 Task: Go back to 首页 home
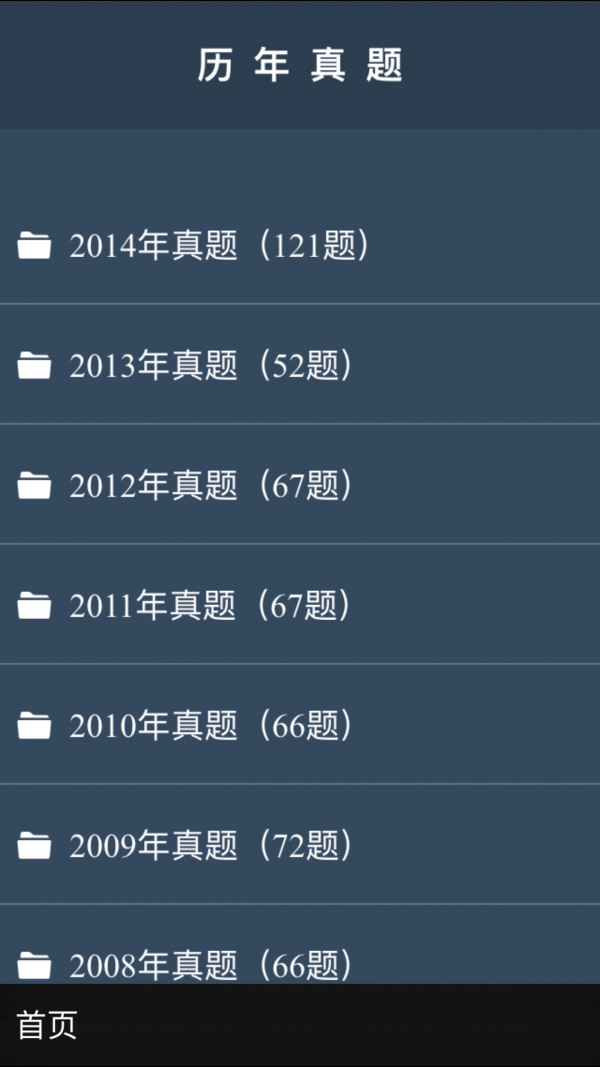(47, 1025)
